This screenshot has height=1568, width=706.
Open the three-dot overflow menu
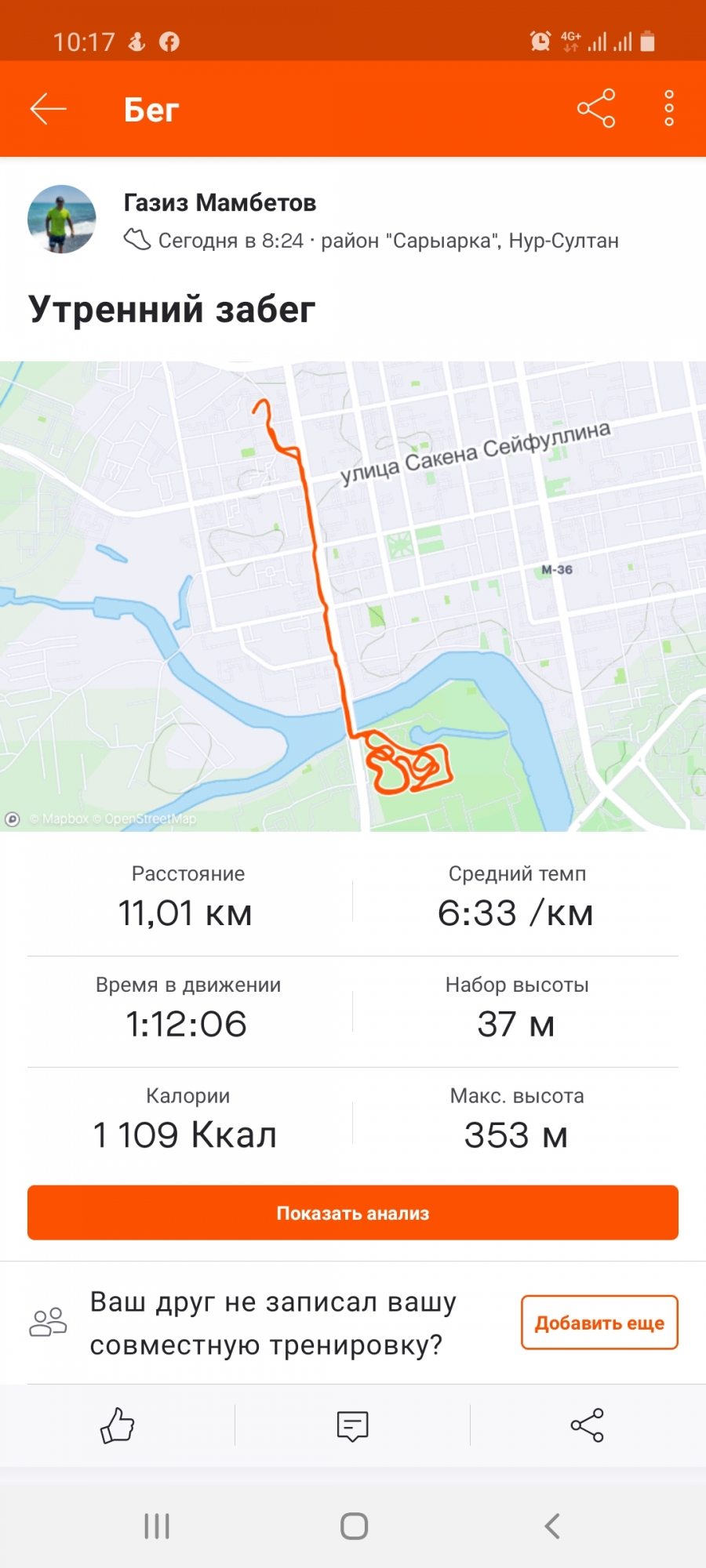click(x=669, y=109)
